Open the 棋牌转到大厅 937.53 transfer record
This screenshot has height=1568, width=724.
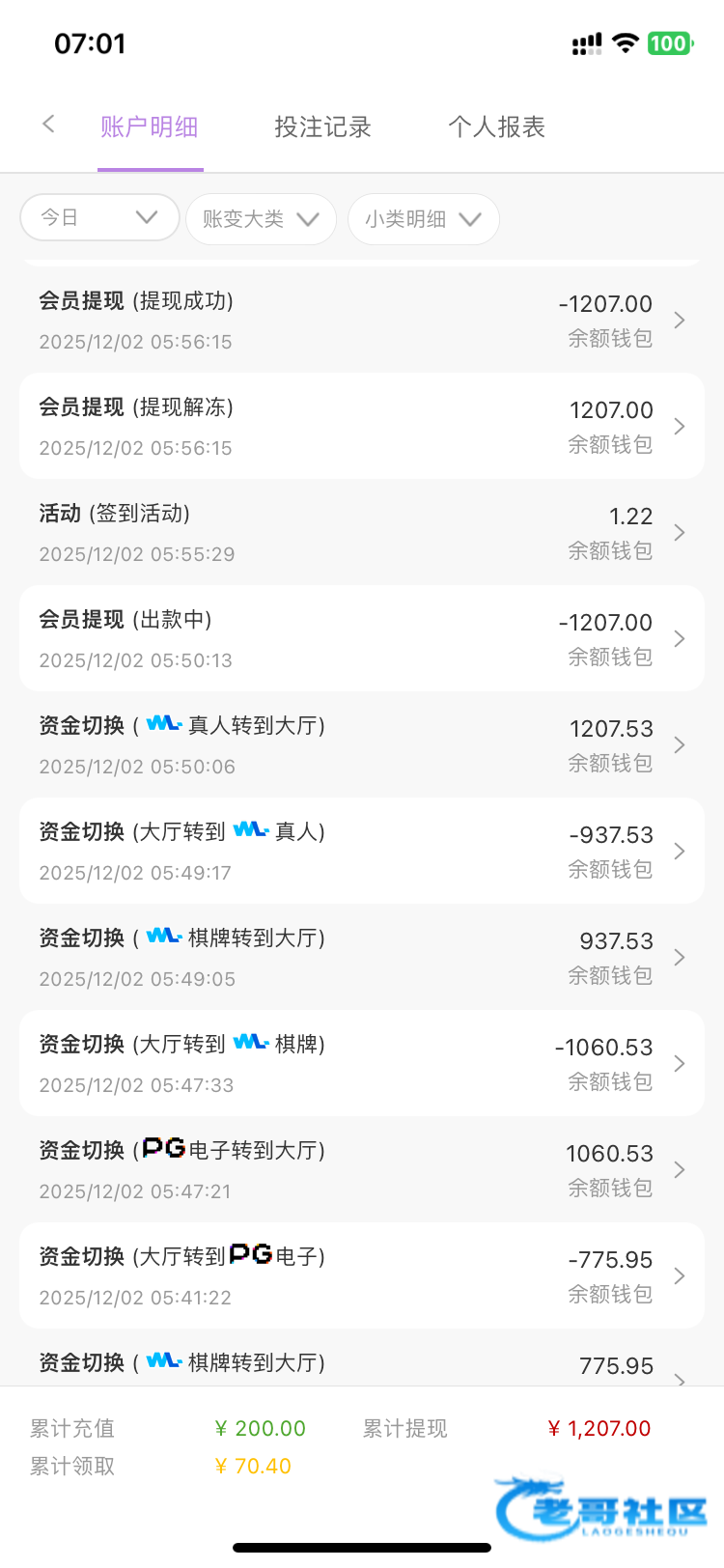(362, 957)
